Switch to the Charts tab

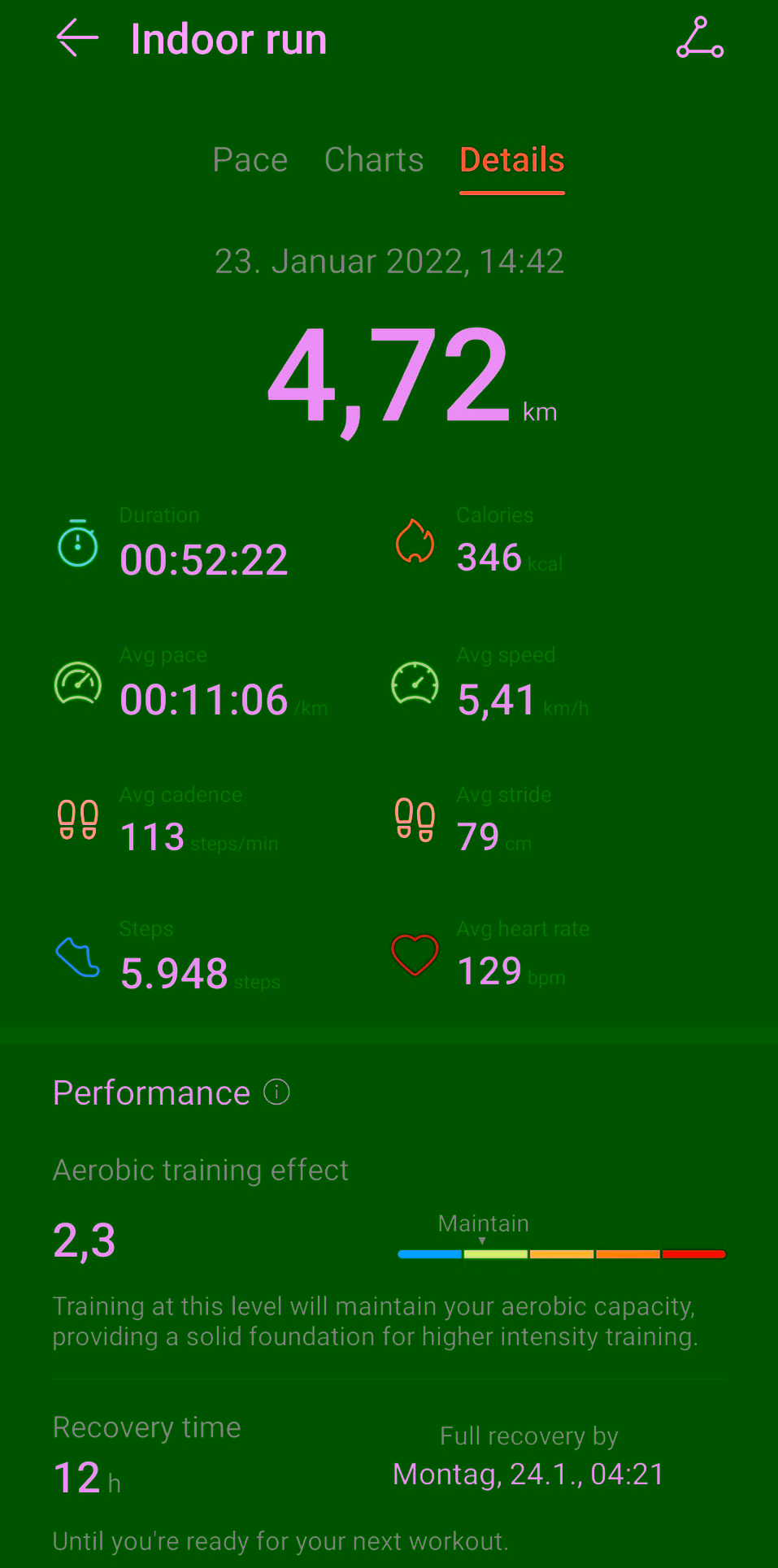click(x=374, y=160)
